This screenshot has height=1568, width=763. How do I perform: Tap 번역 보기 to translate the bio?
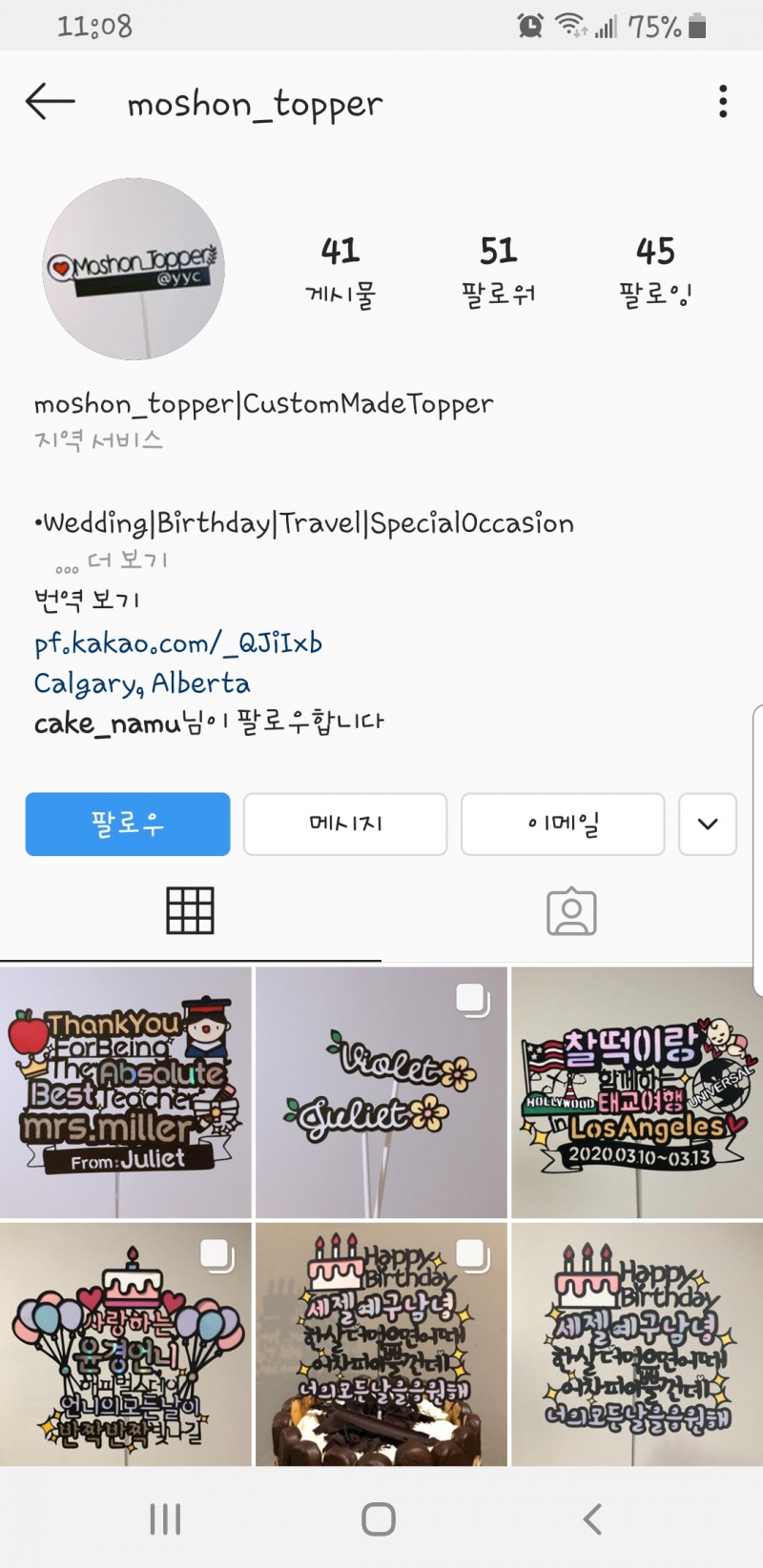tap(87, 601)
